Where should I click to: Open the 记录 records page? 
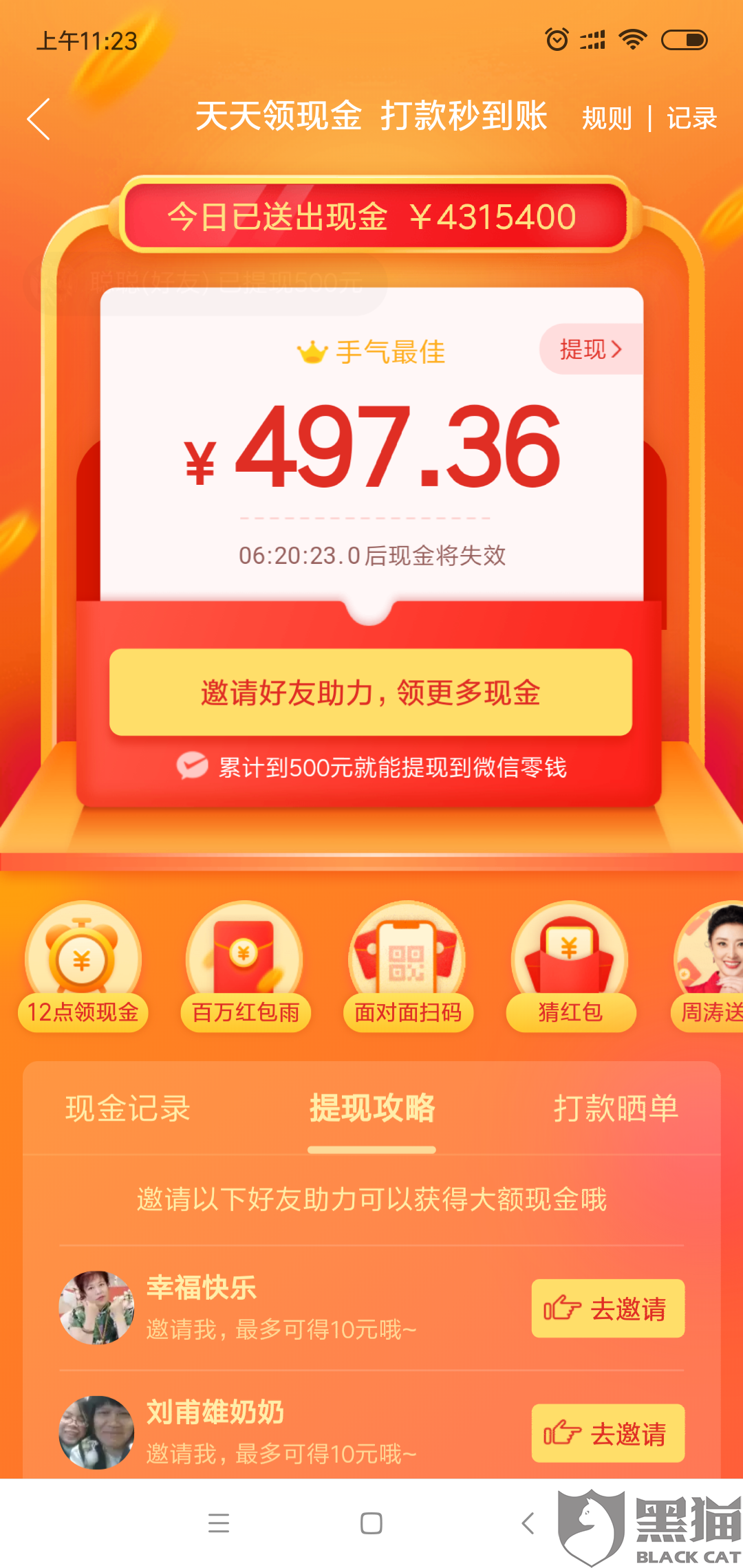691,118
